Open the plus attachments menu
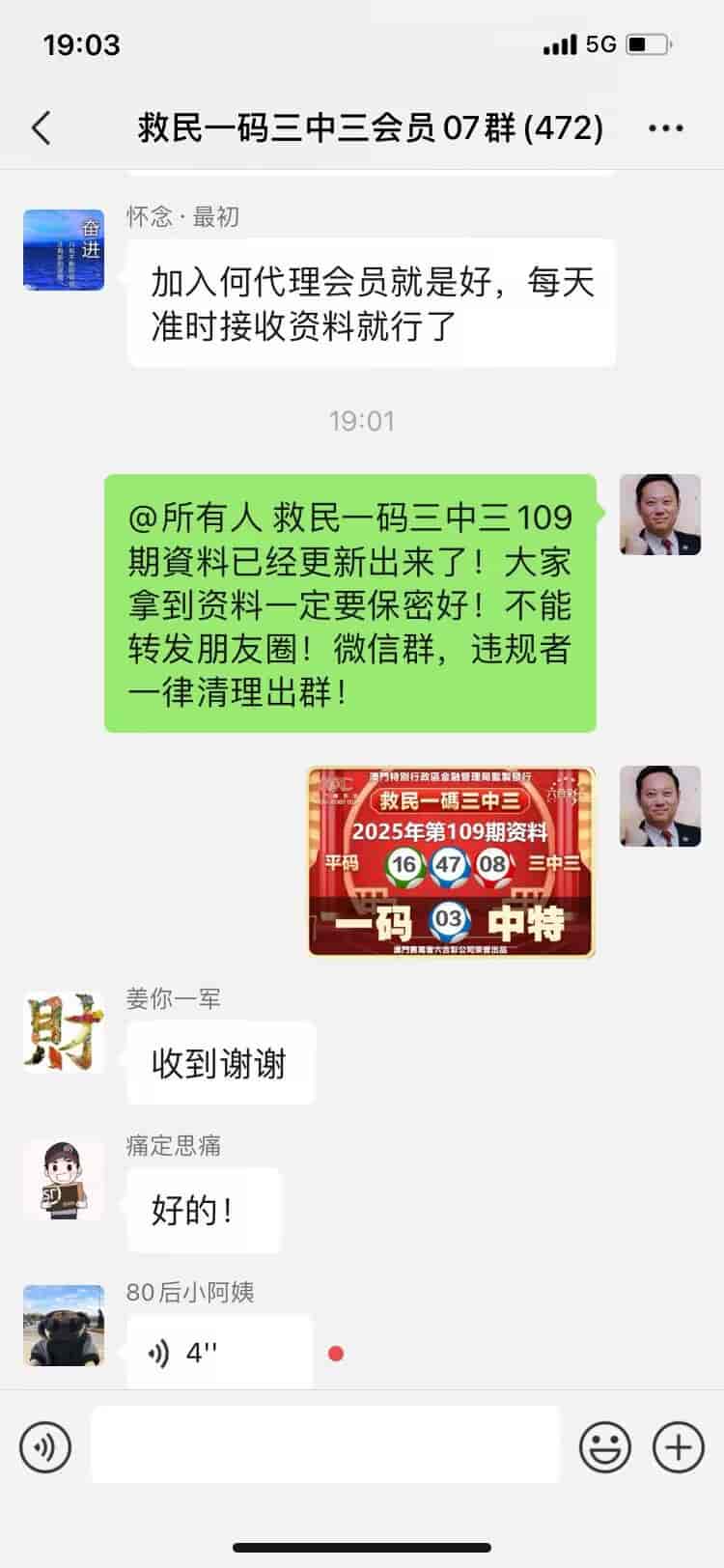724x1568 pixels. 679,1447
